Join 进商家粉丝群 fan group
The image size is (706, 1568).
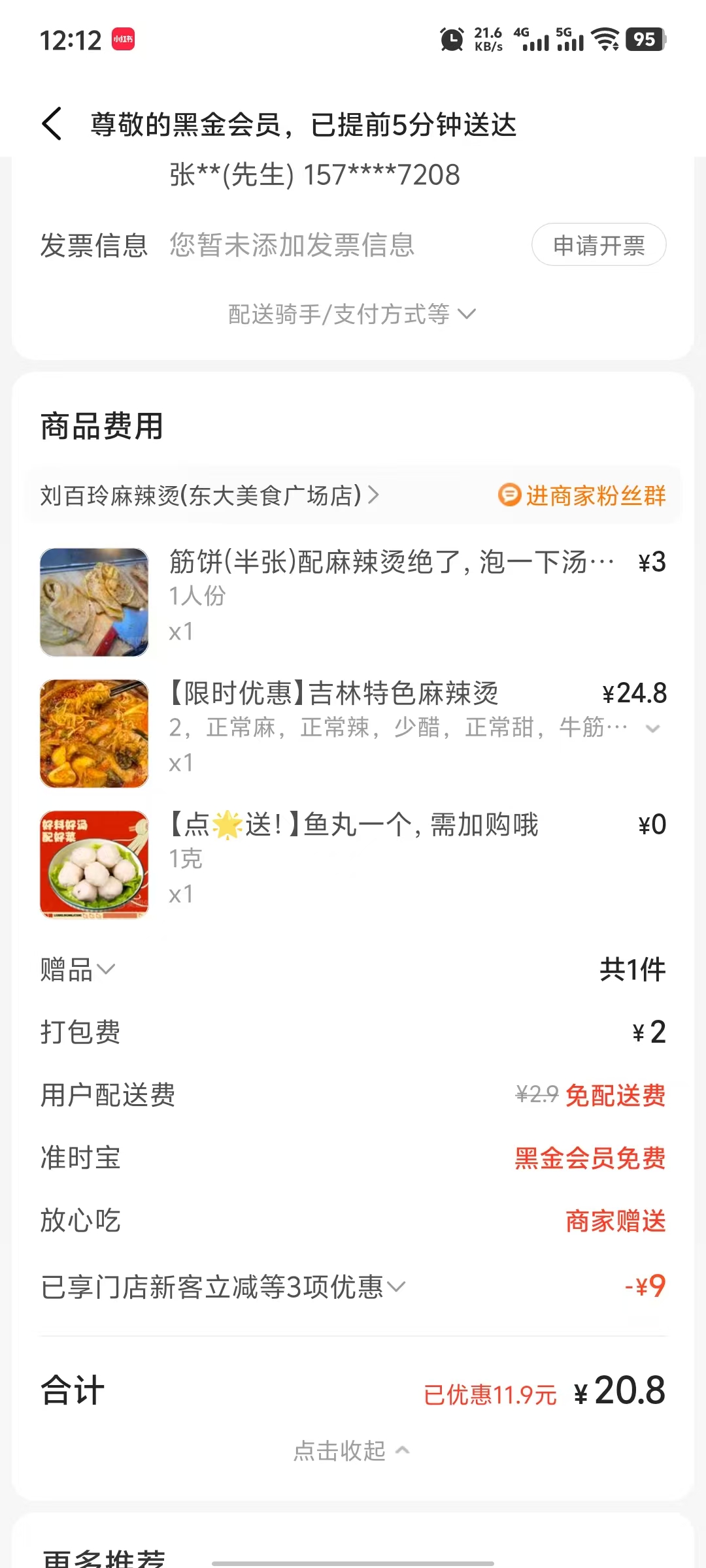pos(582,496)
